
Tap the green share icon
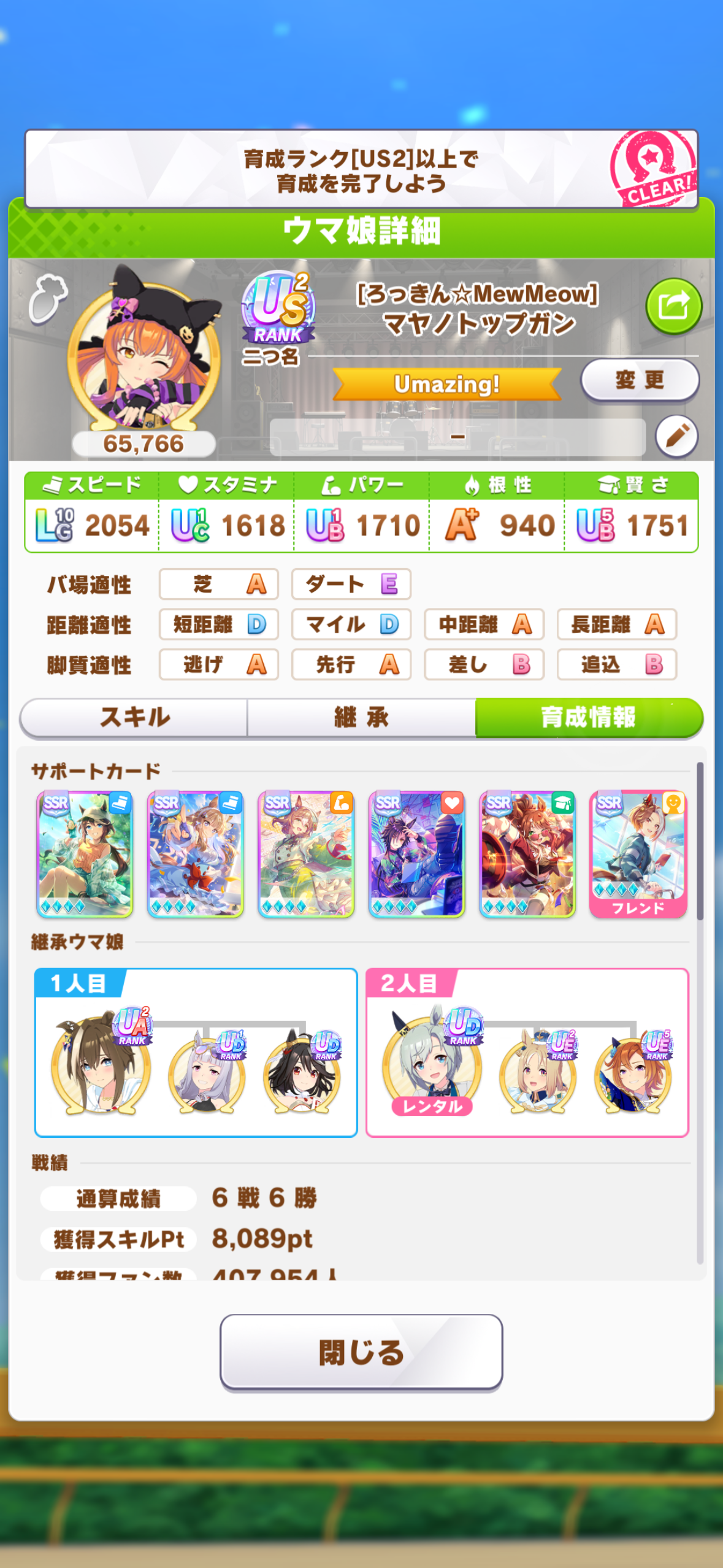[x=673, y=306]
